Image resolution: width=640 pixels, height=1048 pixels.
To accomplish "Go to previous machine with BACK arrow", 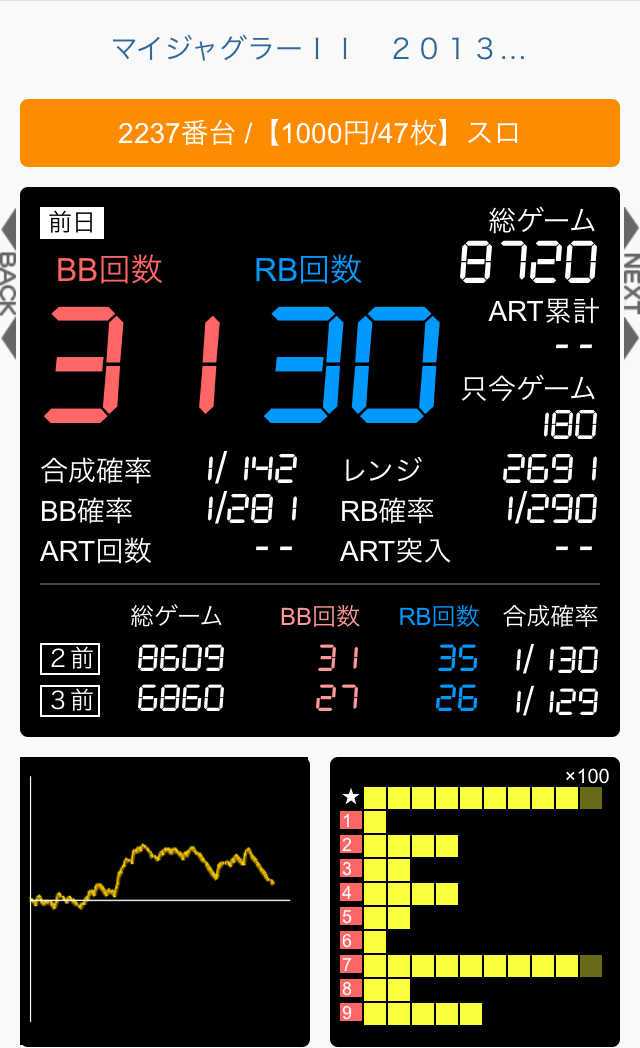I will pyautogui.click(x=8, y=283).
